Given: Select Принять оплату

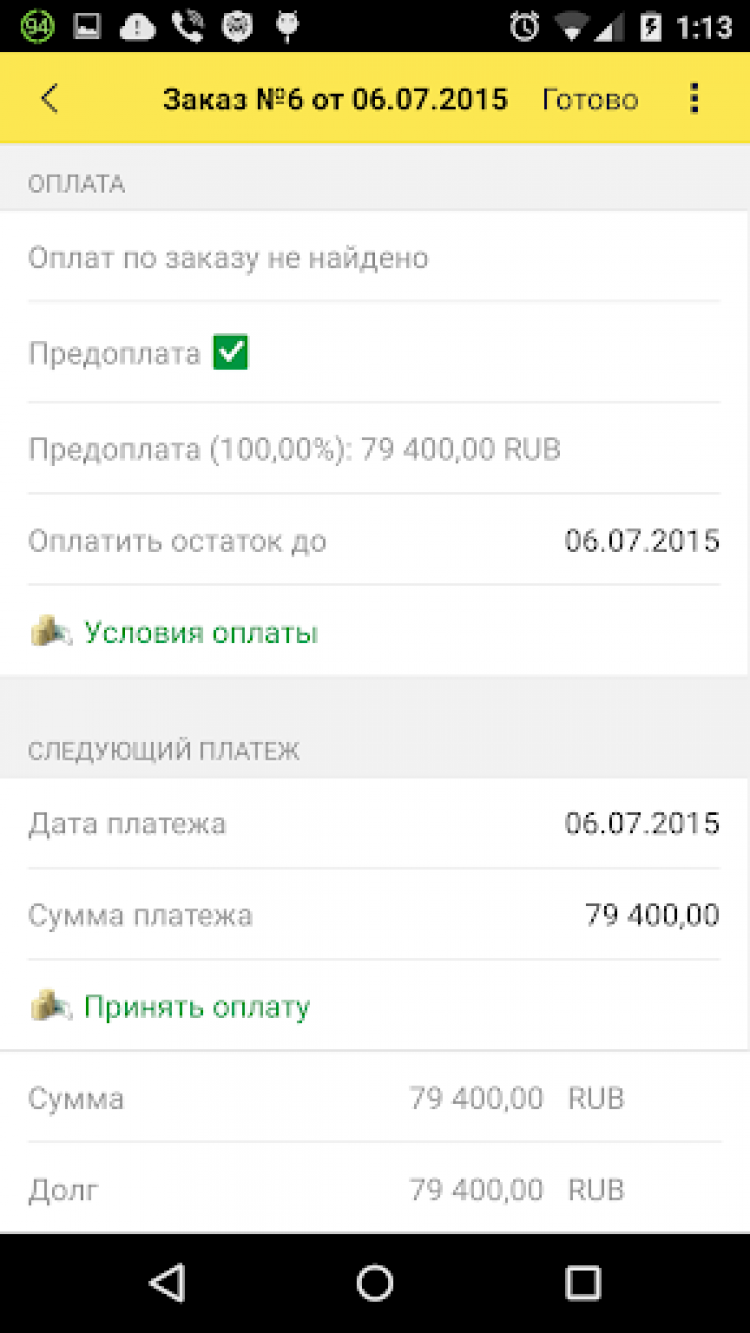Looking at the screenshot, I should [196, 1006].
